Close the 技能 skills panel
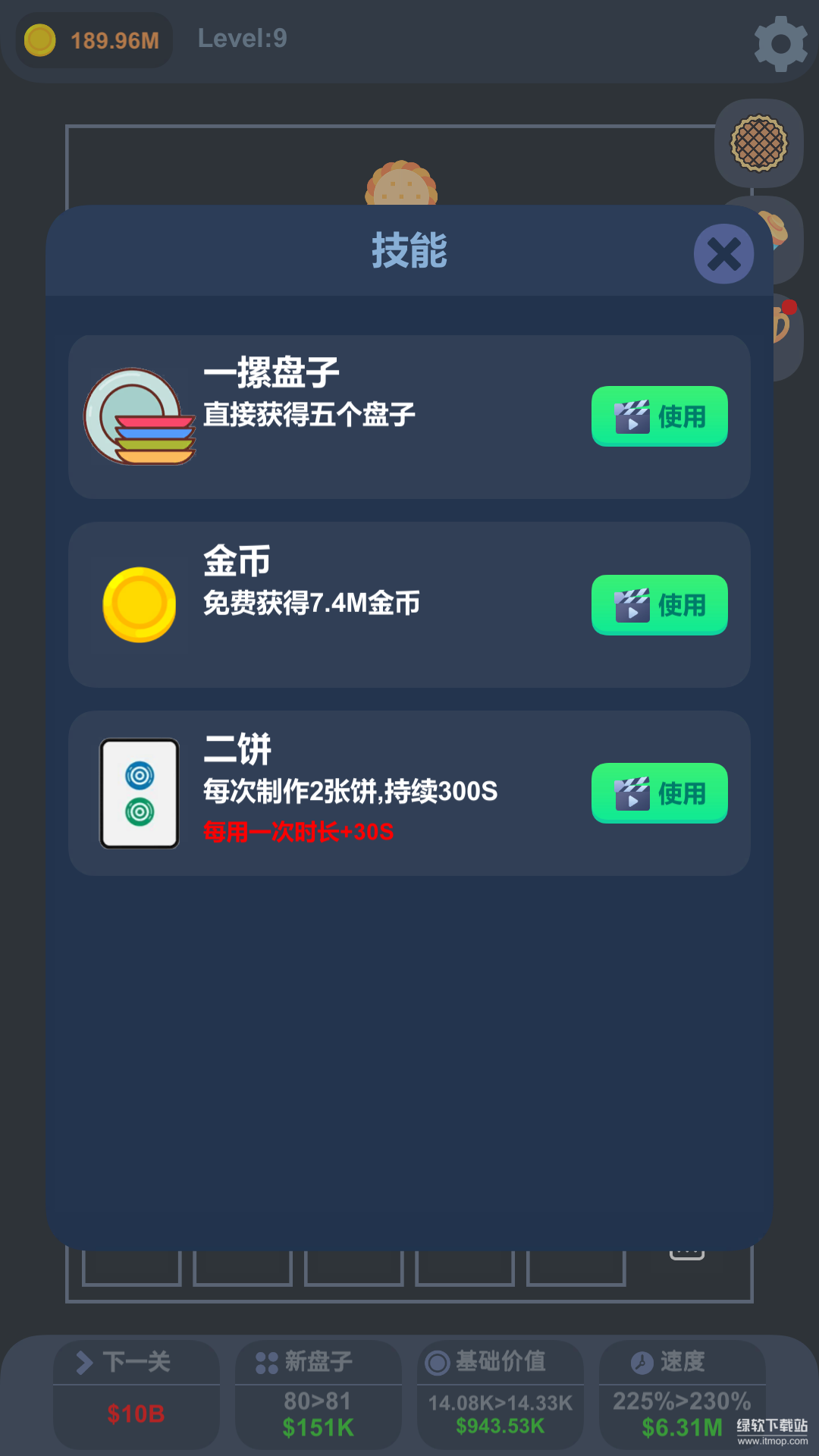Viewport: 819px width, 1456px height. (x=723, y=253)
